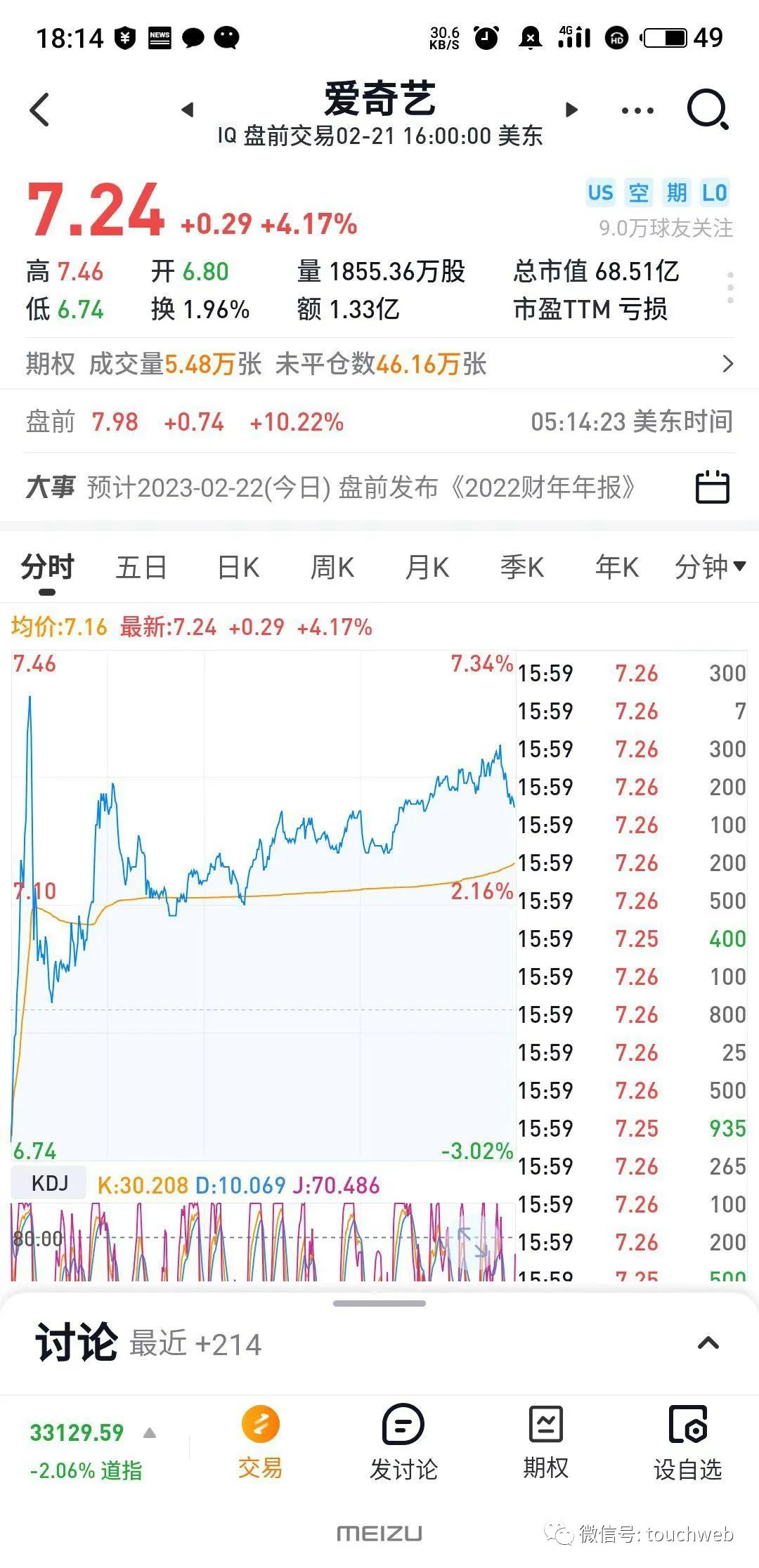Viewport: 759px width, 1568px height.
Task: Switch to the 年K chart tab
Action: (x=616, y=567)
